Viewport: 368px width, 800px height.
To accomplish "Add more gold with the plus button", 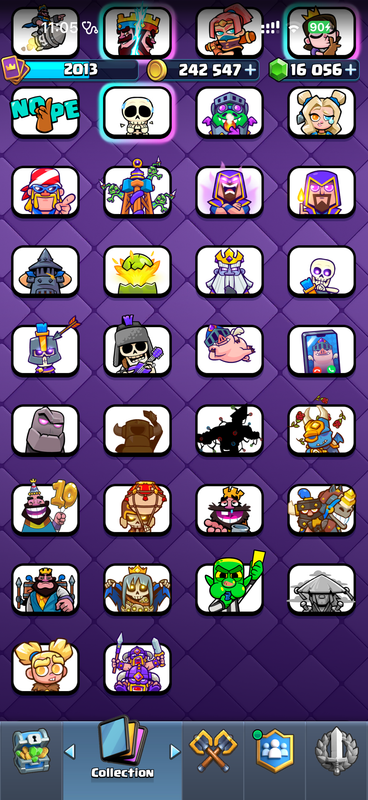I will 250,70.
